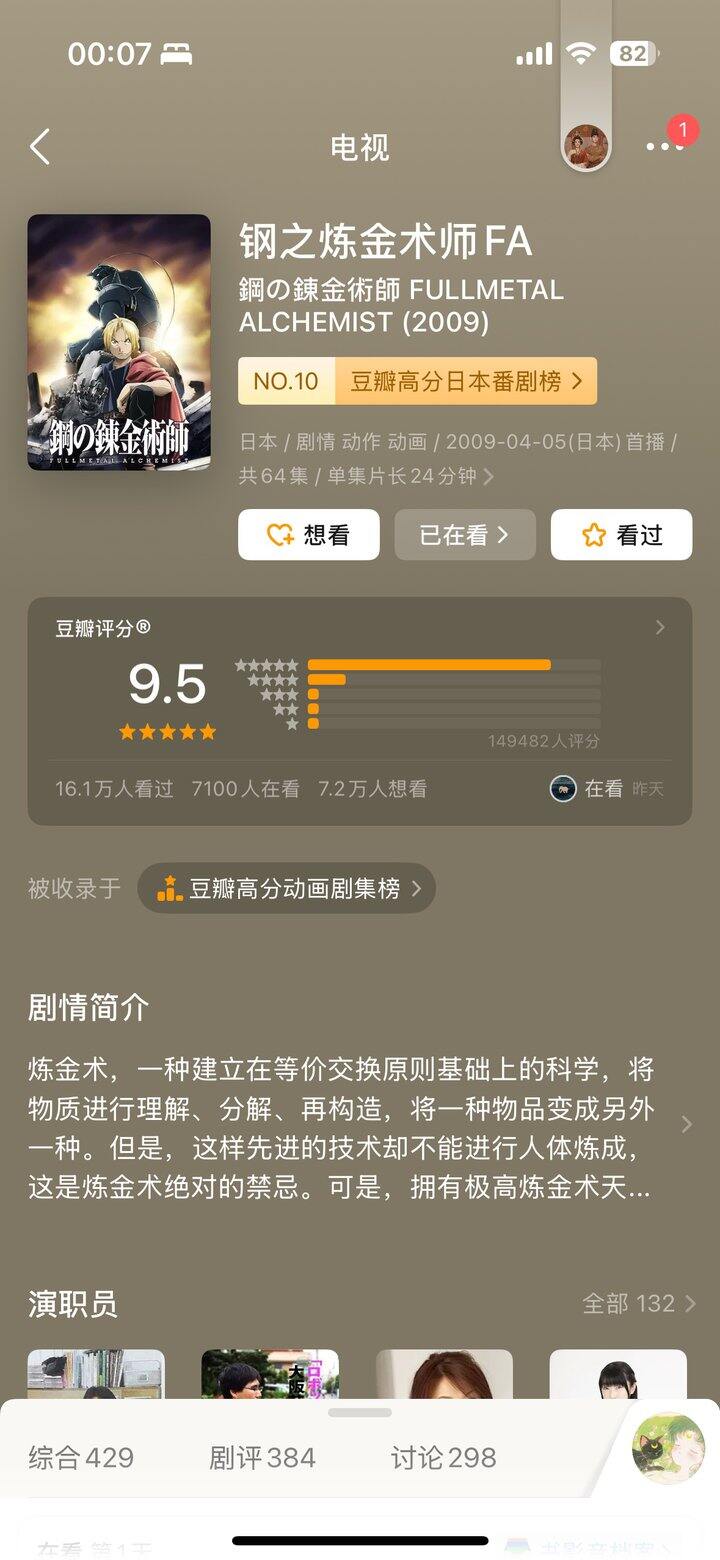Toggle the 看过 watched status
Viewport: 720px width, 1560px height.
[x=622, y=534]
